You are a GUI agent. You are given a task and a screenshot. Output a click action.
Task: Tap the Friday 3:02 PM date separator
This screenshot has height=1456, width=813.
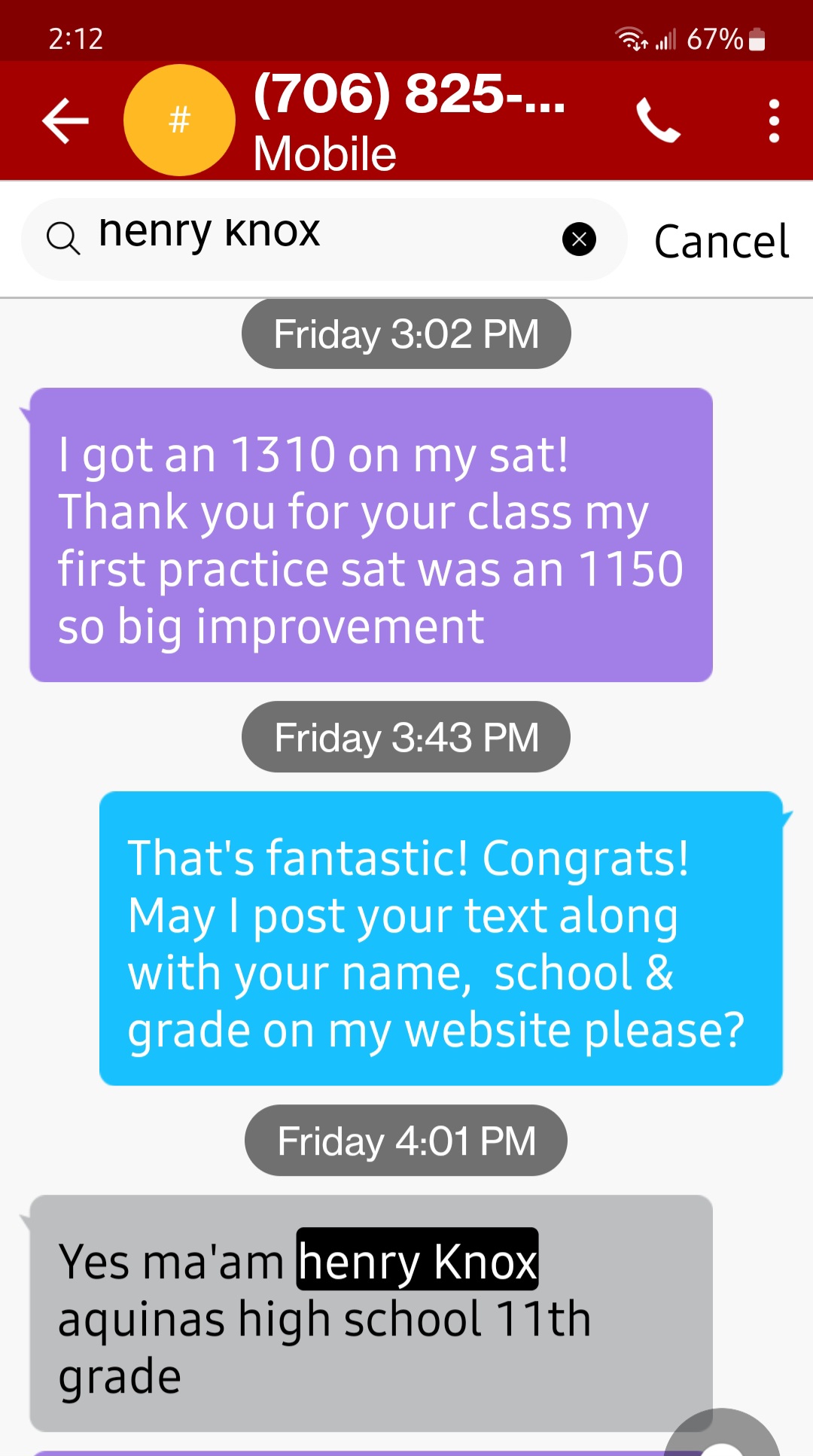coord(405,334)
